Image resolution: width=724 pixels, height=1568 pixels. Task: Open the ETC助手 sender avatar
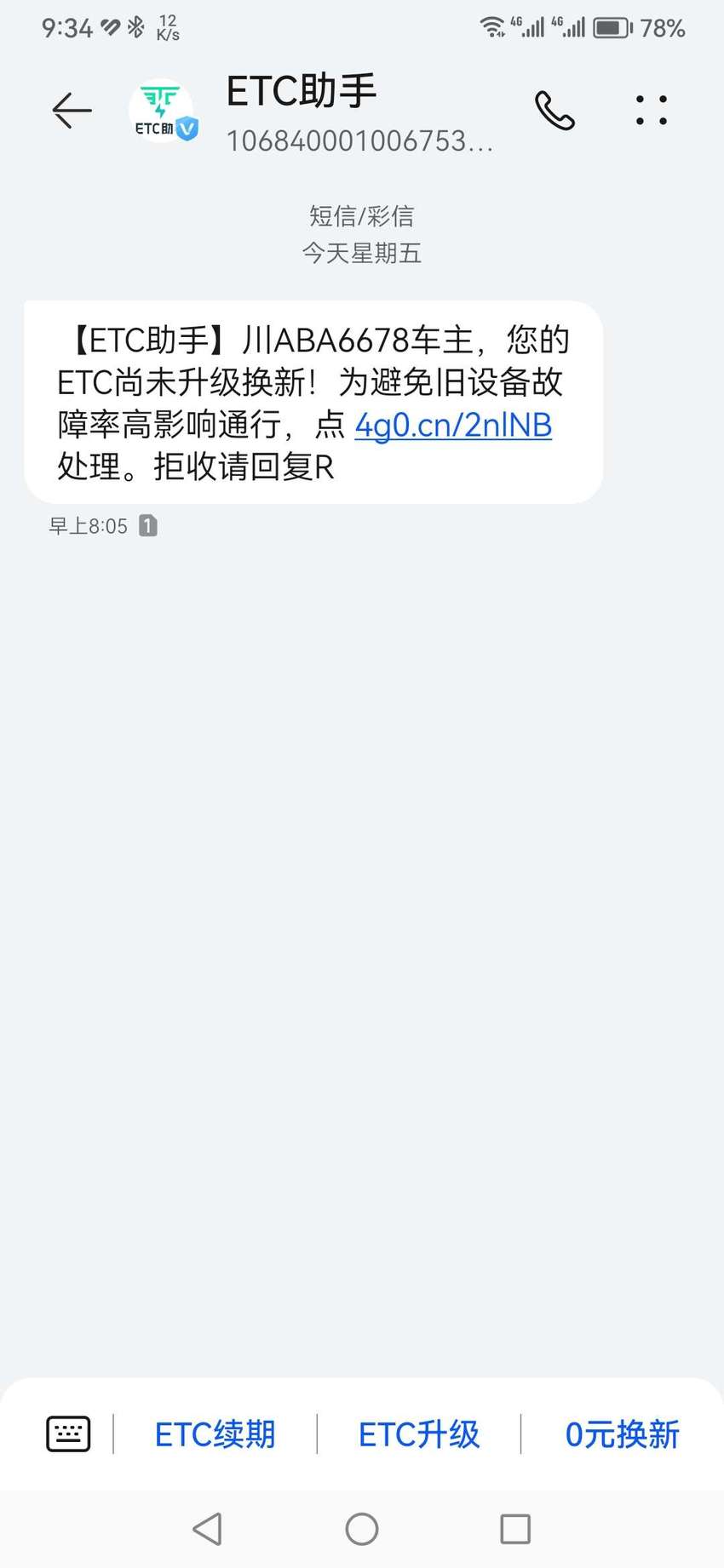[163, 111]
